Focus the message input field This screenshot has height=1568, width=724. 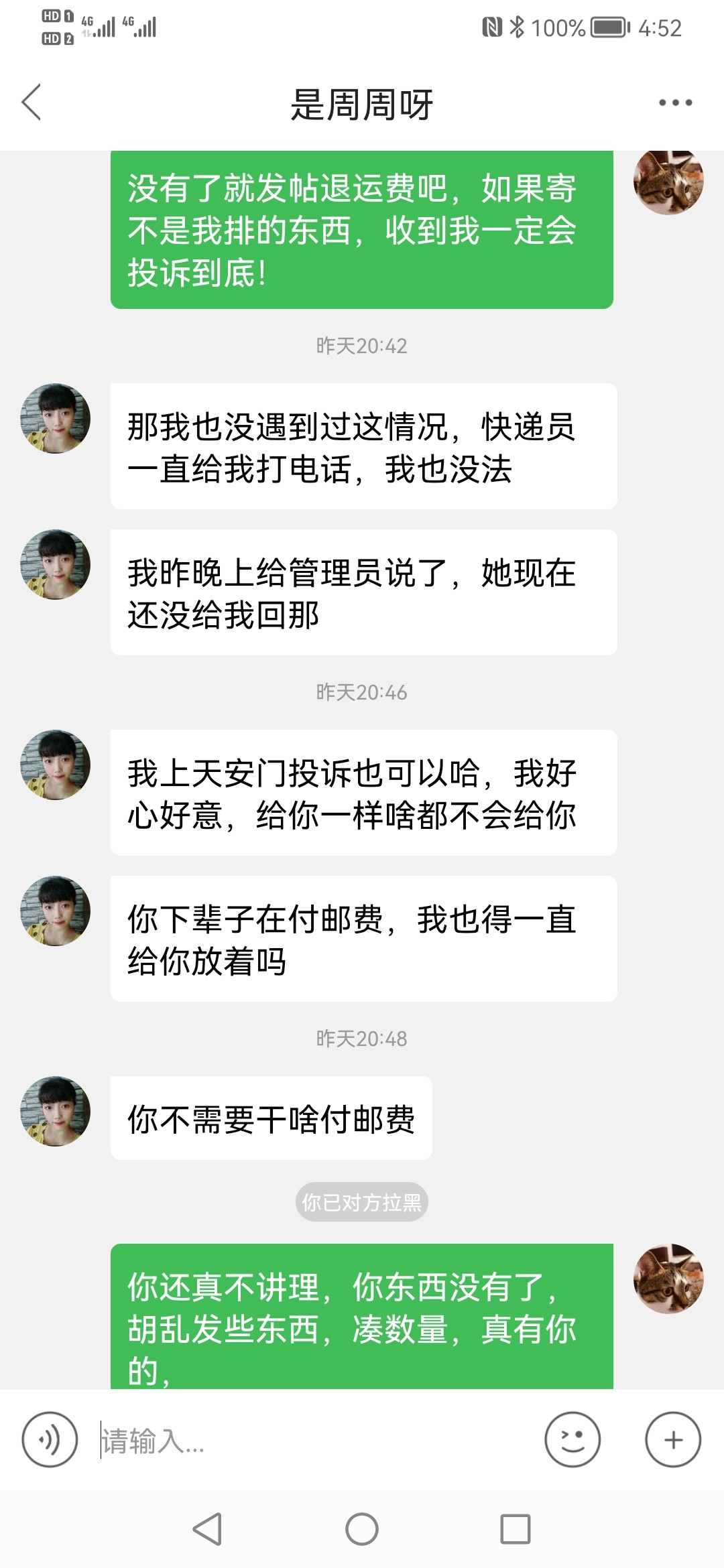pos(315,1440)
